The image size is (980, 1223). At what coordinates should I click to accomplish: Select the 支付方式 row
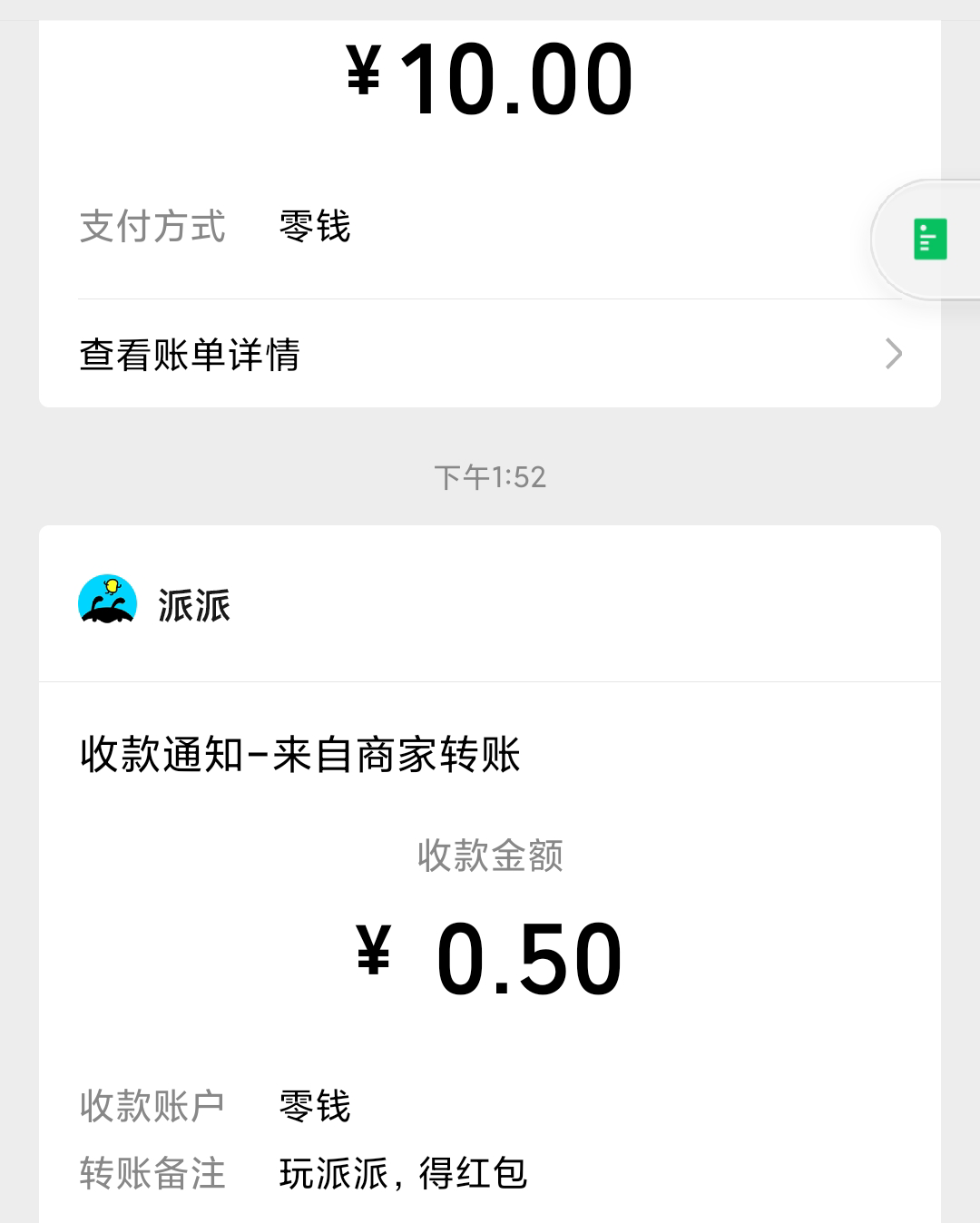coord(152,228)
